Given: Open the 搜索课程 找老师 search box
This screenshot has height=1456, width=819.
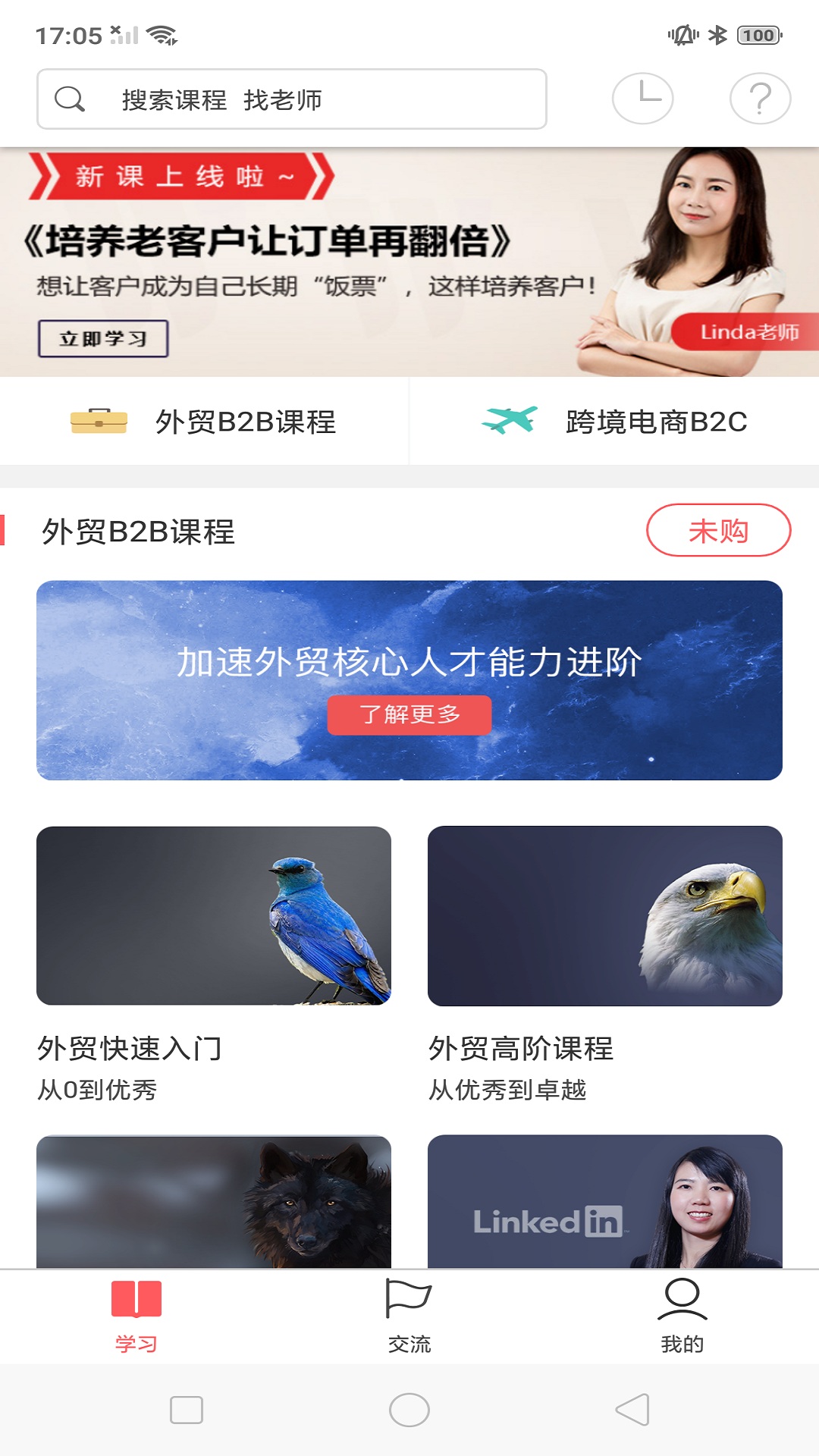Looking at the screenshot, I should (x=292, y=99).
